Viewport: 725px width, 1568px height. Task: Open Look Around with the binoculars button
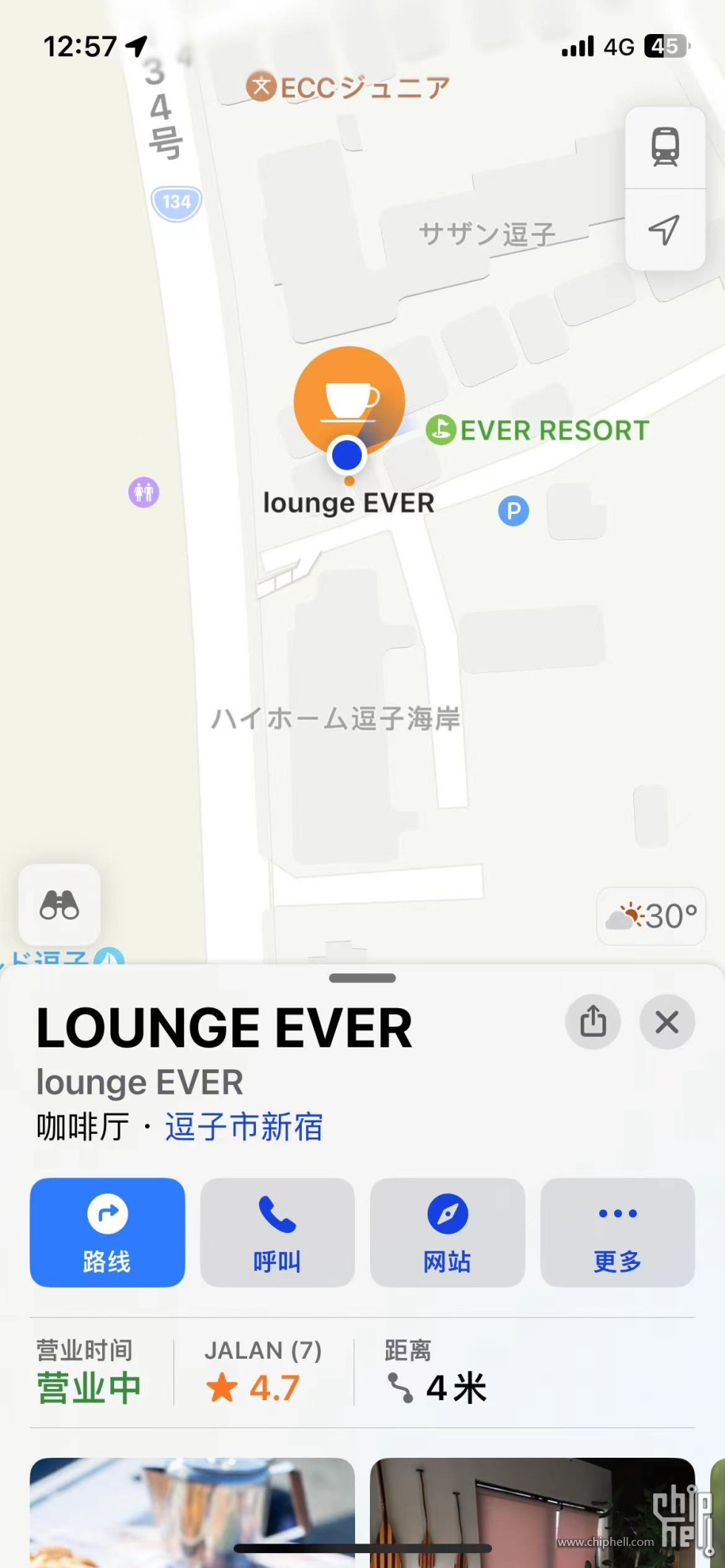(59, 905)
